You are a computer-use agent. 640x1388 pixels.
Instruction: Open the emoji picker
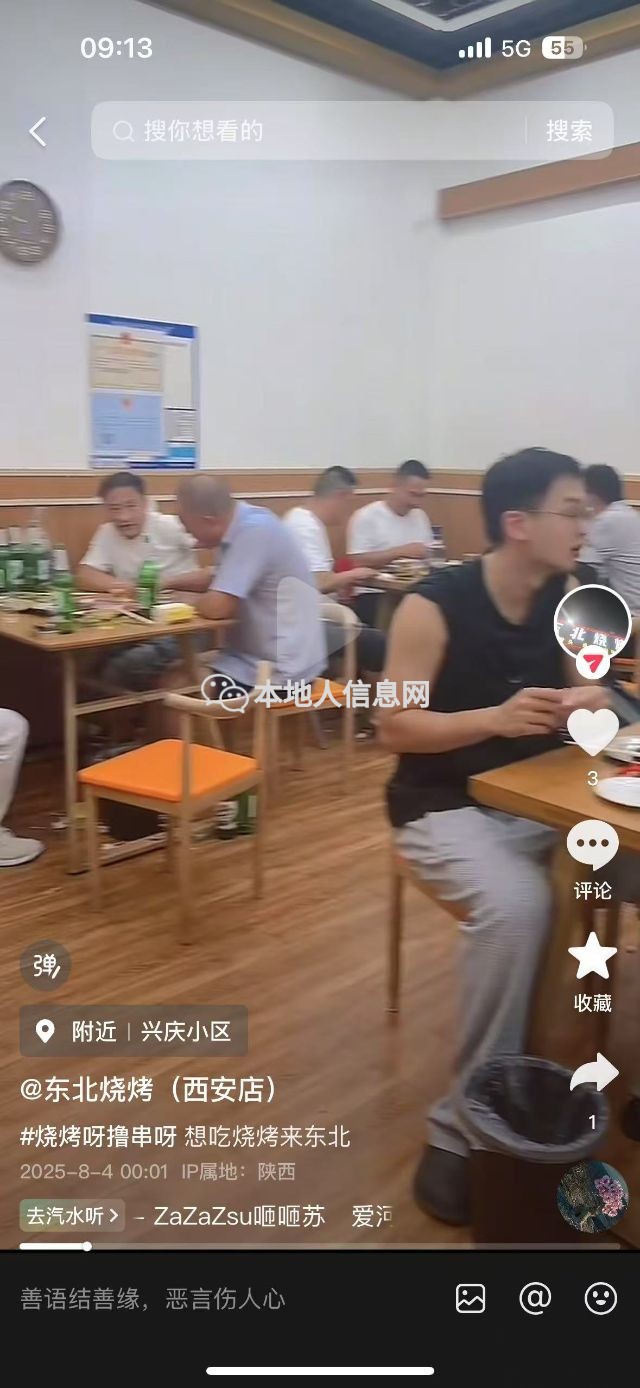pyautogui.click(x=600, y=1299)
